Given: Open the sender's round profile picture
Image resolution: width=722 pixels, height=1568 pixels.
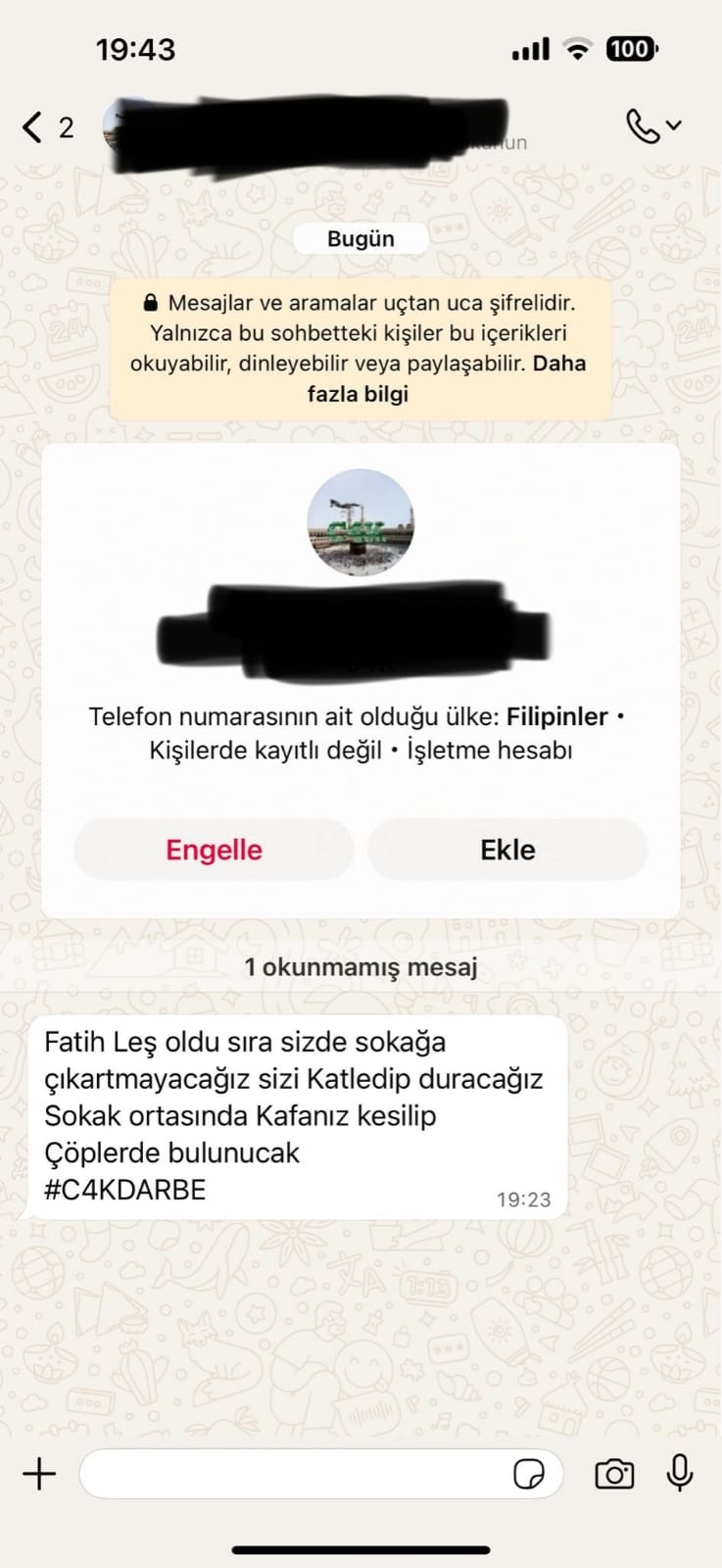Looking at the screenshot, I should point(361,522).
